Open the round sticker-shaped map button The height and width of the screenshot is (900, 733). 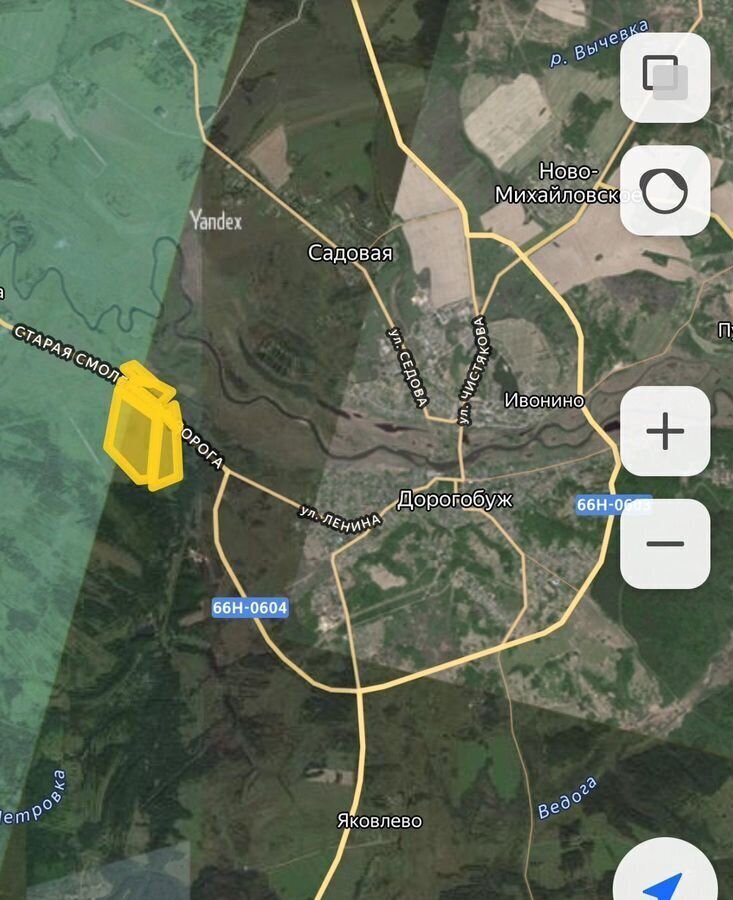665,190
